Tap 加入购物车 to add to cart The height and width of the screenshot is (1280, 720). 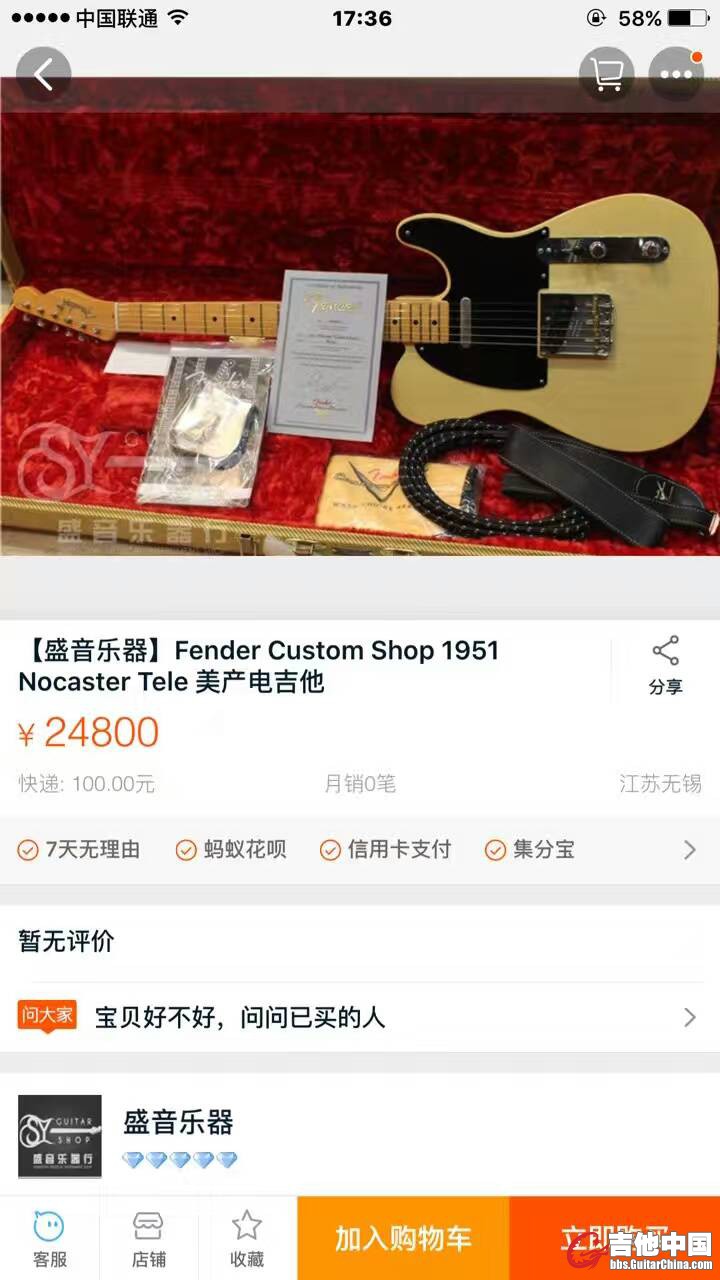(403, 1238)
